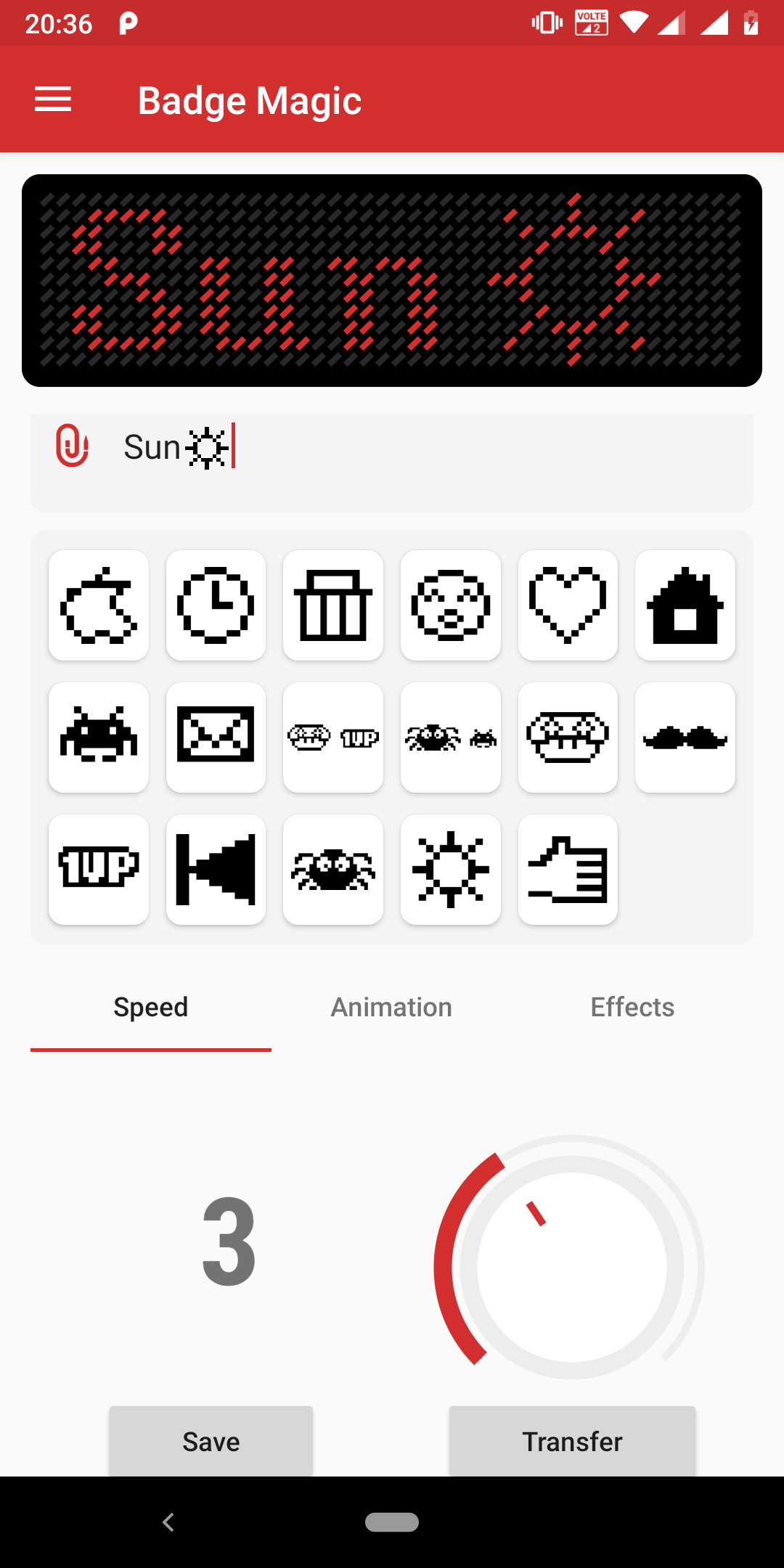The width and height of the screenshot is (784, 1568).
Task: Switch to the Animation tab
Action: click(x=391, y=1008)
